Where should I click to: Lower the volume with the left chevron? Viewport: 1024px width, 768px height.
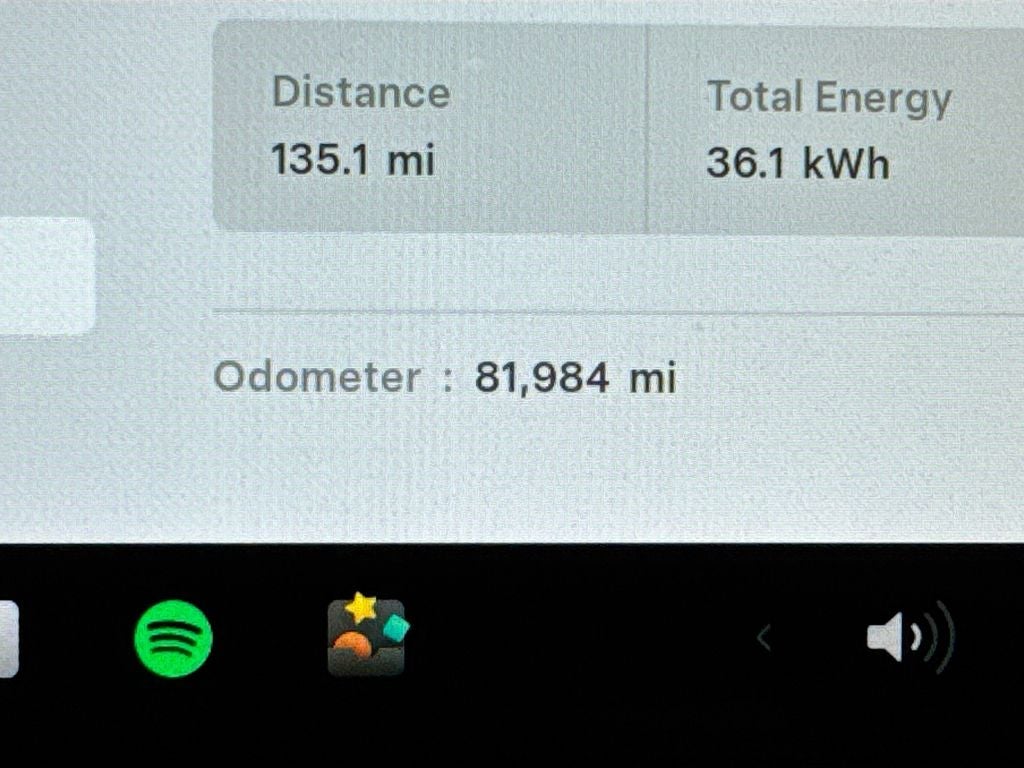pyautogui.click(x=764, y=637)
